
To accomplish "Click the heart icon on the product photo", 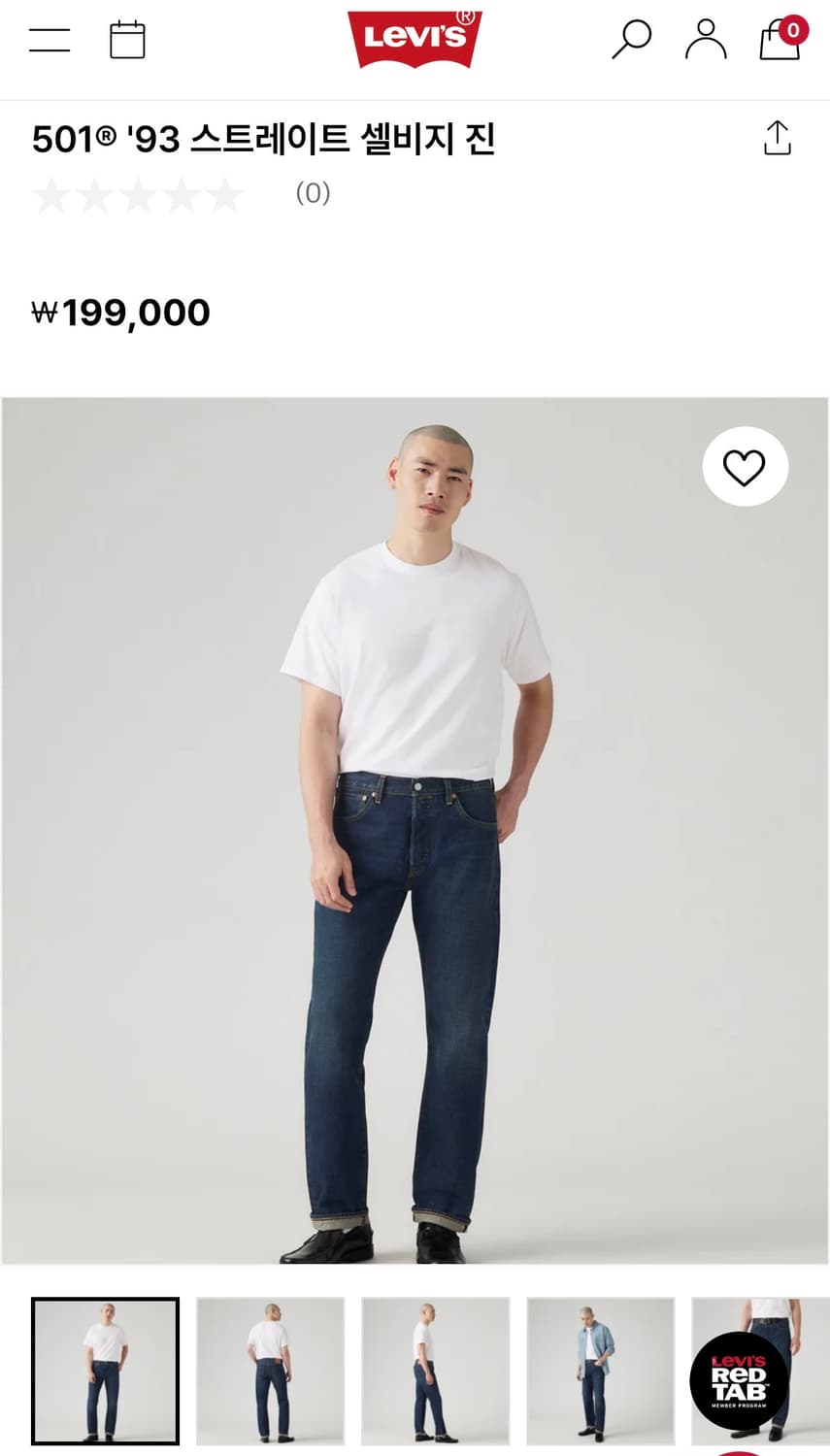I will click(745, 467).
